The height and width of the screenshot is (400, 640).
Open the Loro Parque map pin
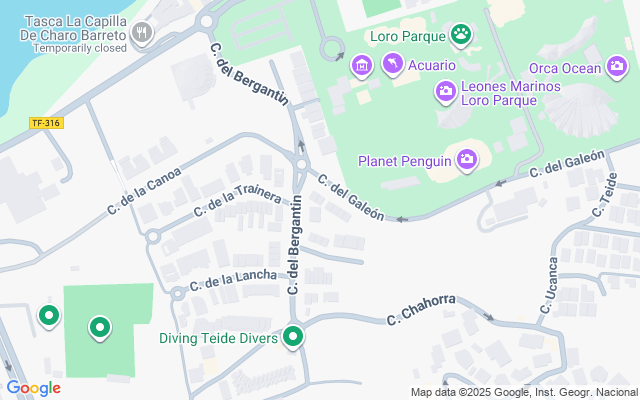pos(461,36)
